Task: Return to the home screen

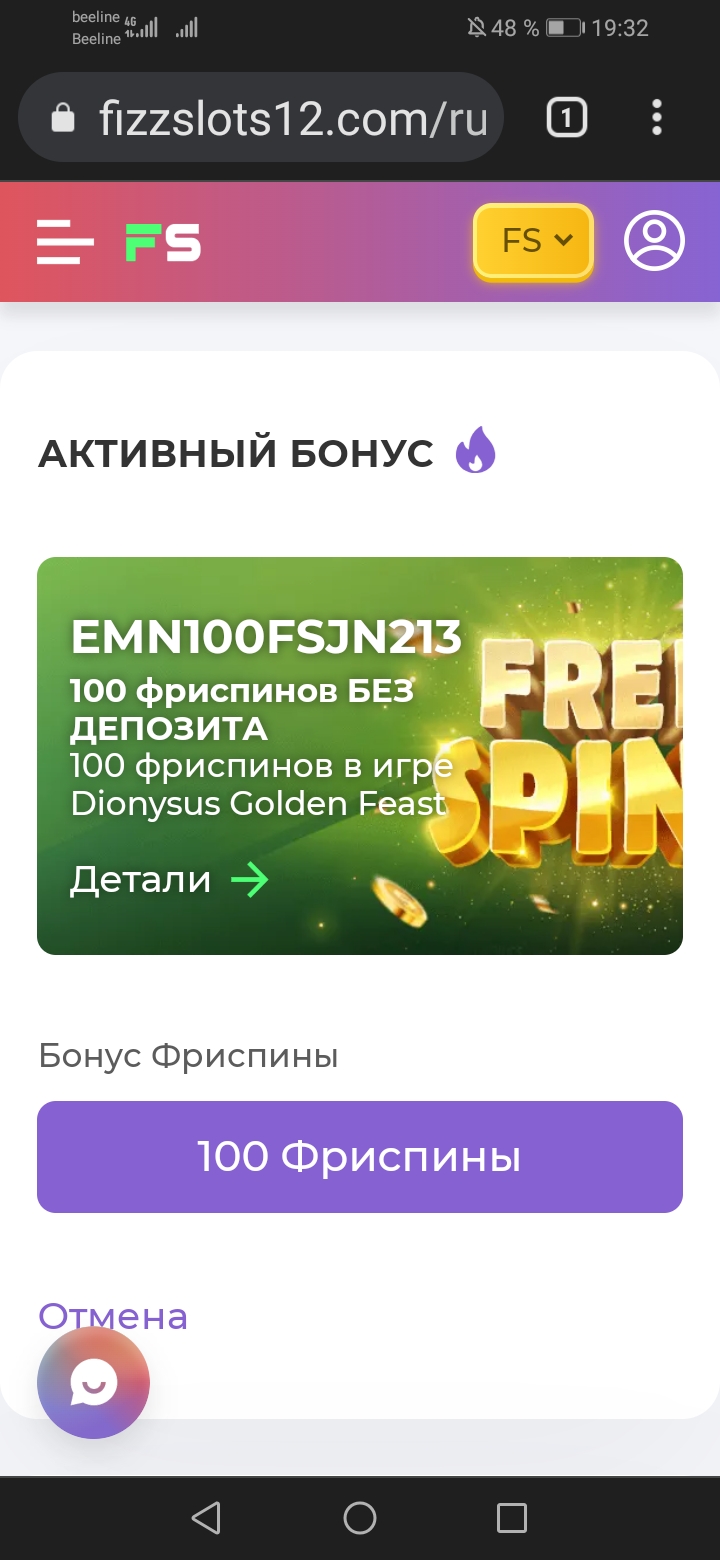Action: click(360, 1518)
